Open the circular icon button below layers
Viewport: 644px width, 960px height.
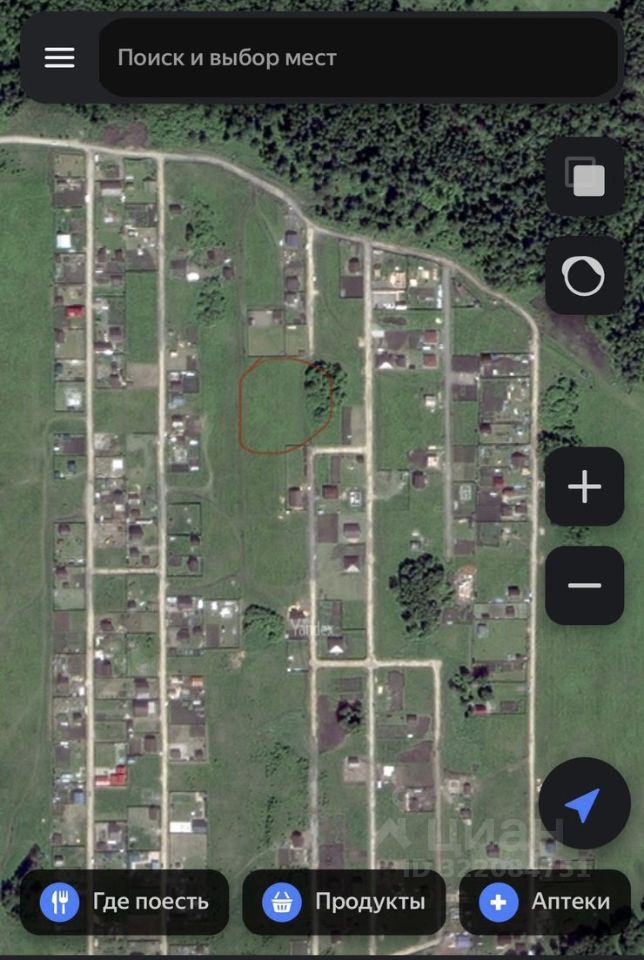(584, 275)
